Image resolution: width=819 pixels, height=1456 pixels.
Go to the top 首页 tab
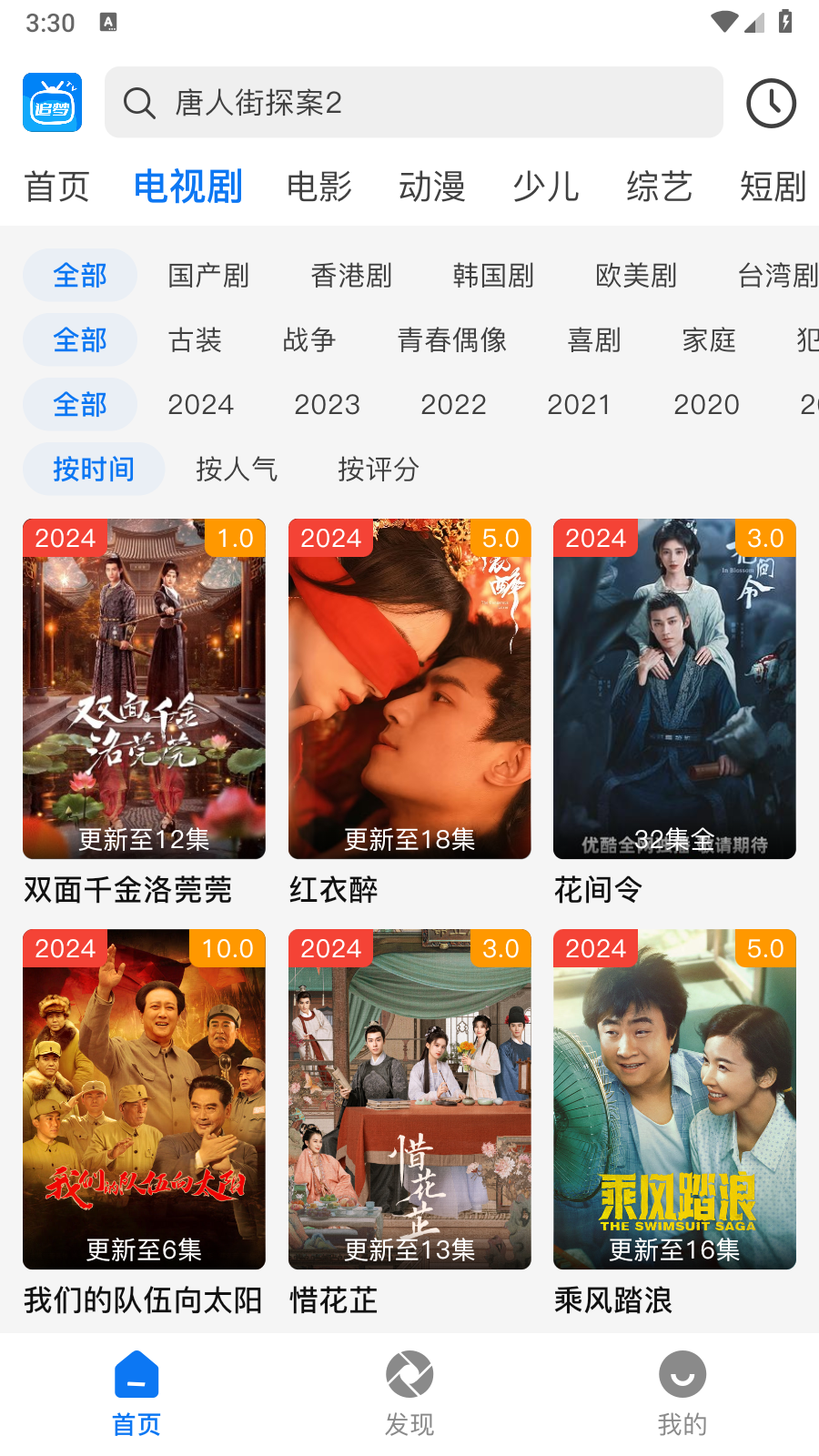(56, 187)
